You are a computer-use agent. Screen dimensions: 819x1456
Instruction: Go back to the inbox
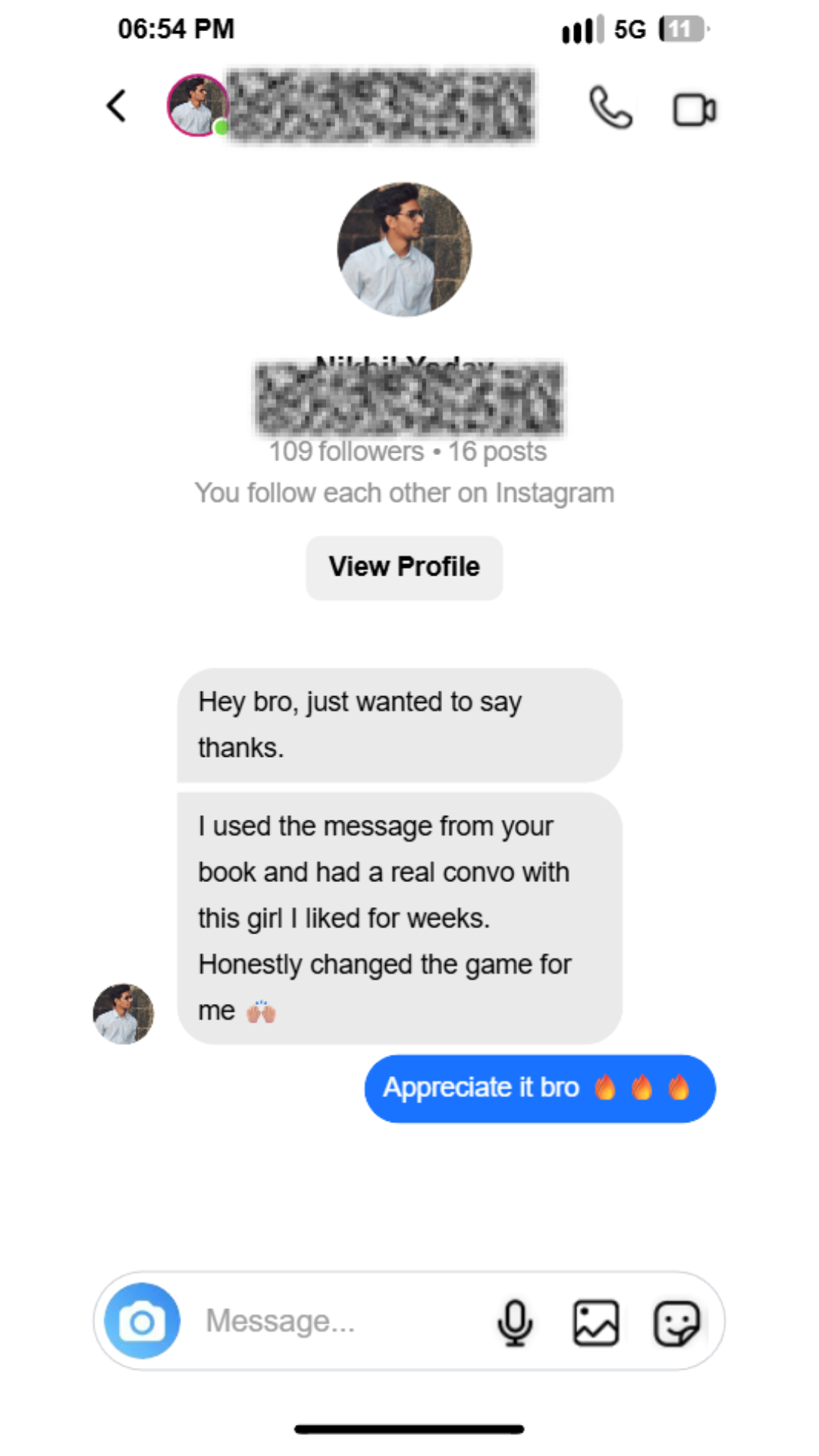pyautogui.click(x=116, y=106)
